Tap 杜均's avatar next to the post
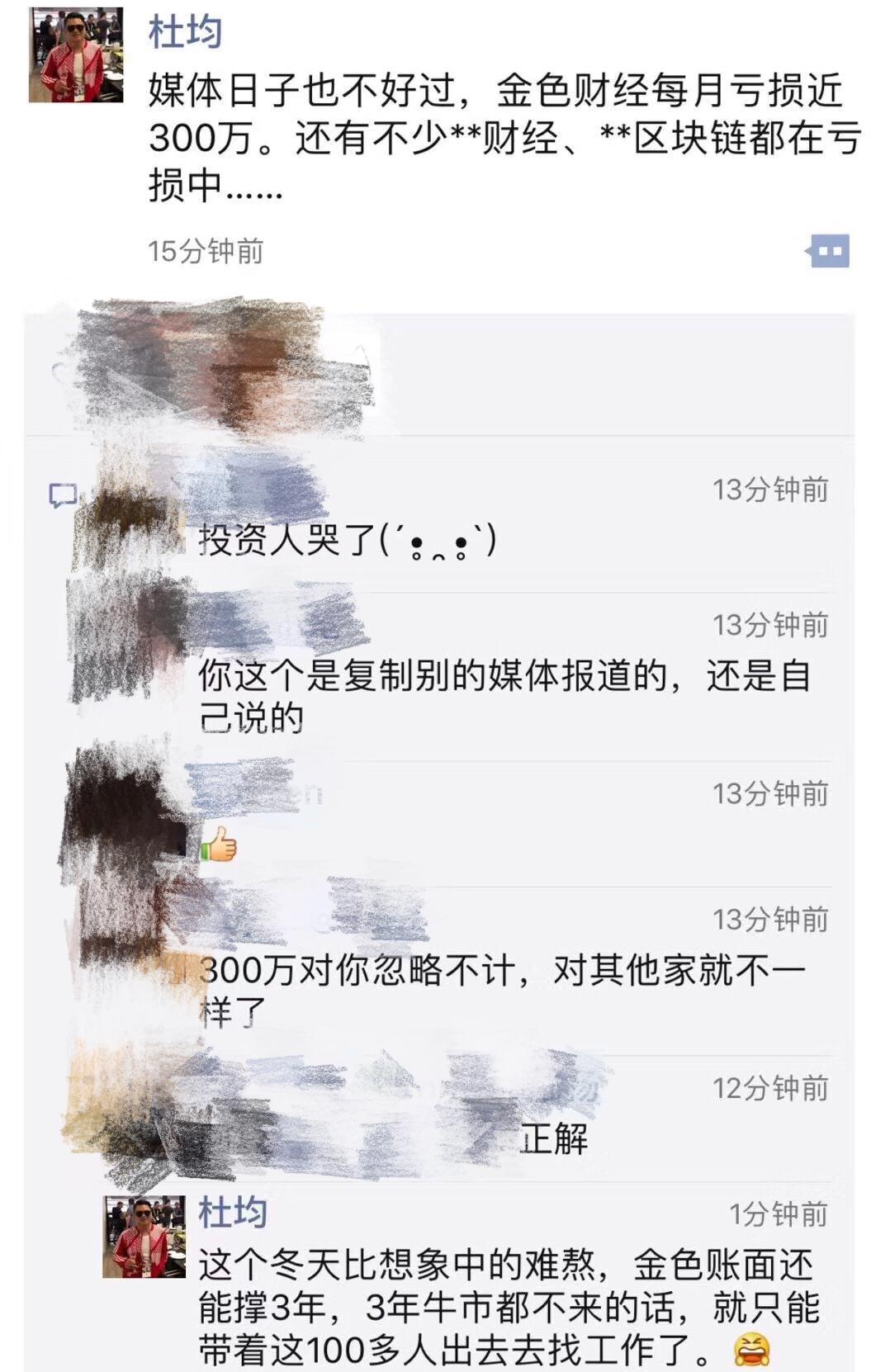This screenshot has height=1372, width=890. coord(76,56)
